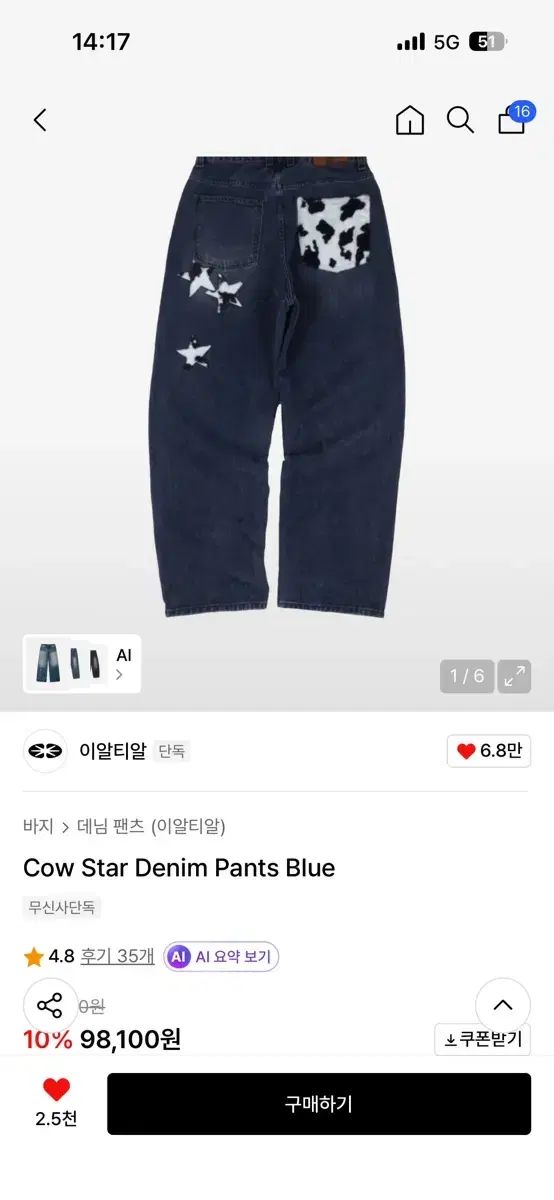Open the search magnifier
The width and height of the screenshot is (554, 1200).
tap(460, 120)
